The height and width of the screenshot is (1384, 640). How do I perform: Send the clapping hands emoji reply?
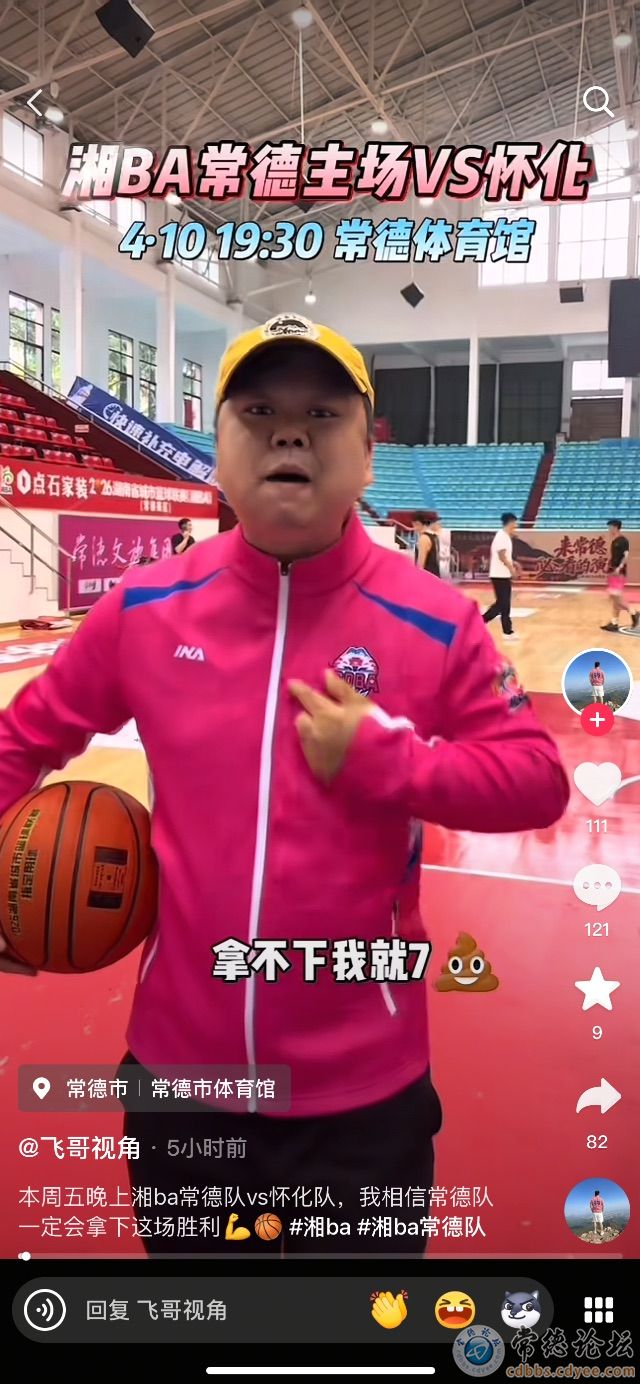coord(389,1310)
